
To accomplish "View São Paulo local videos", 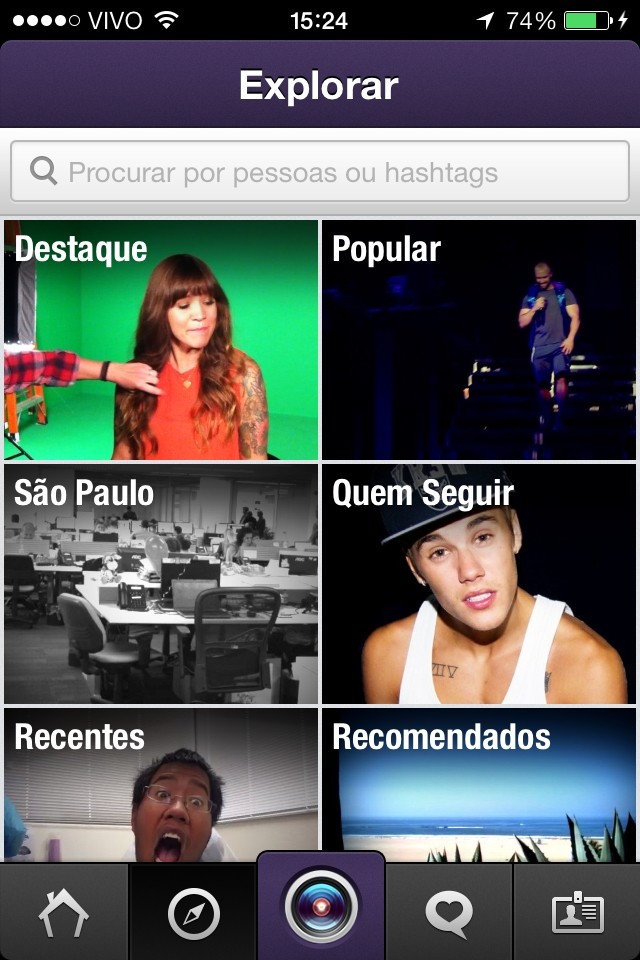I will click(x=161, y=584).
